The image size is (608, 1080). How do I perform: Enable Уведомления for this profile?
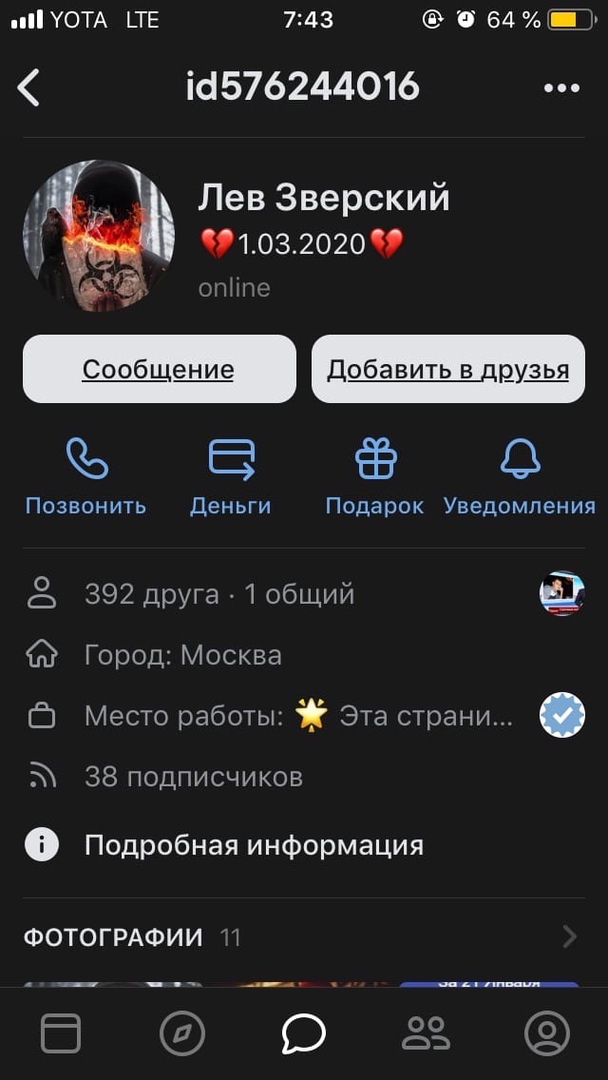[519, 478]
